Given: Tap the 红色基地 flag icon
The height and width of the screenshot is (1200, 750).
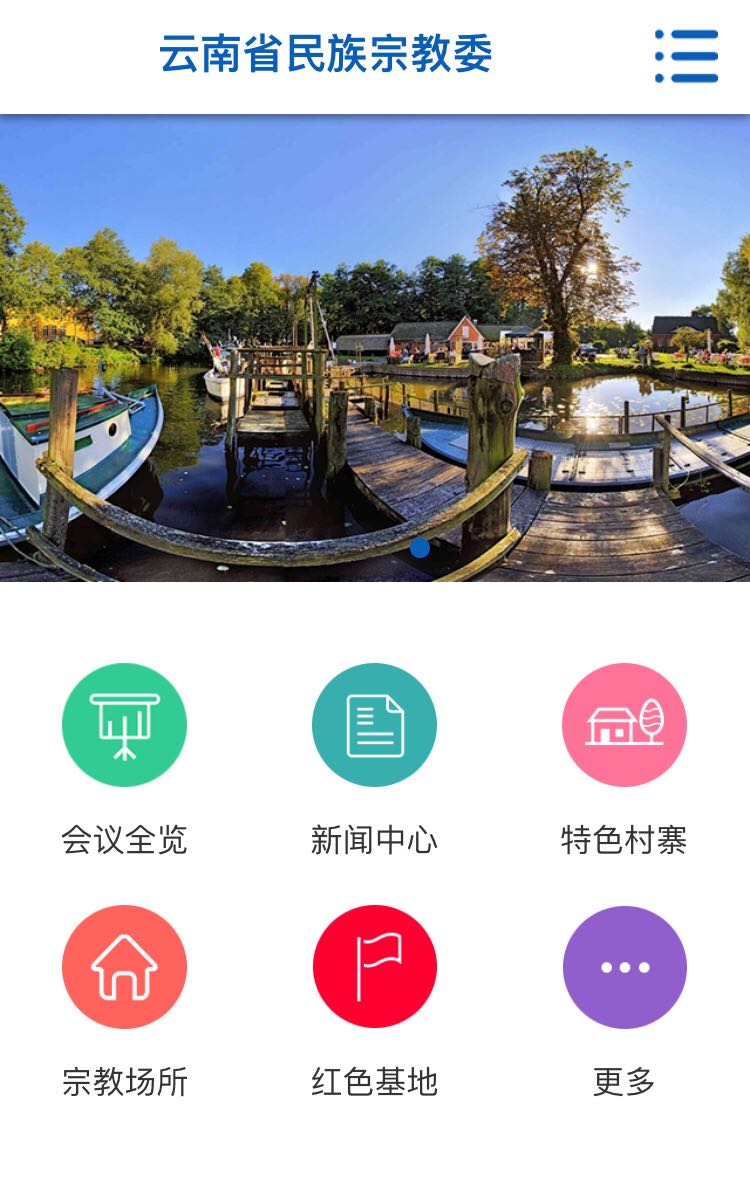Looking at the screenshot, I should [x=374, y=967].
